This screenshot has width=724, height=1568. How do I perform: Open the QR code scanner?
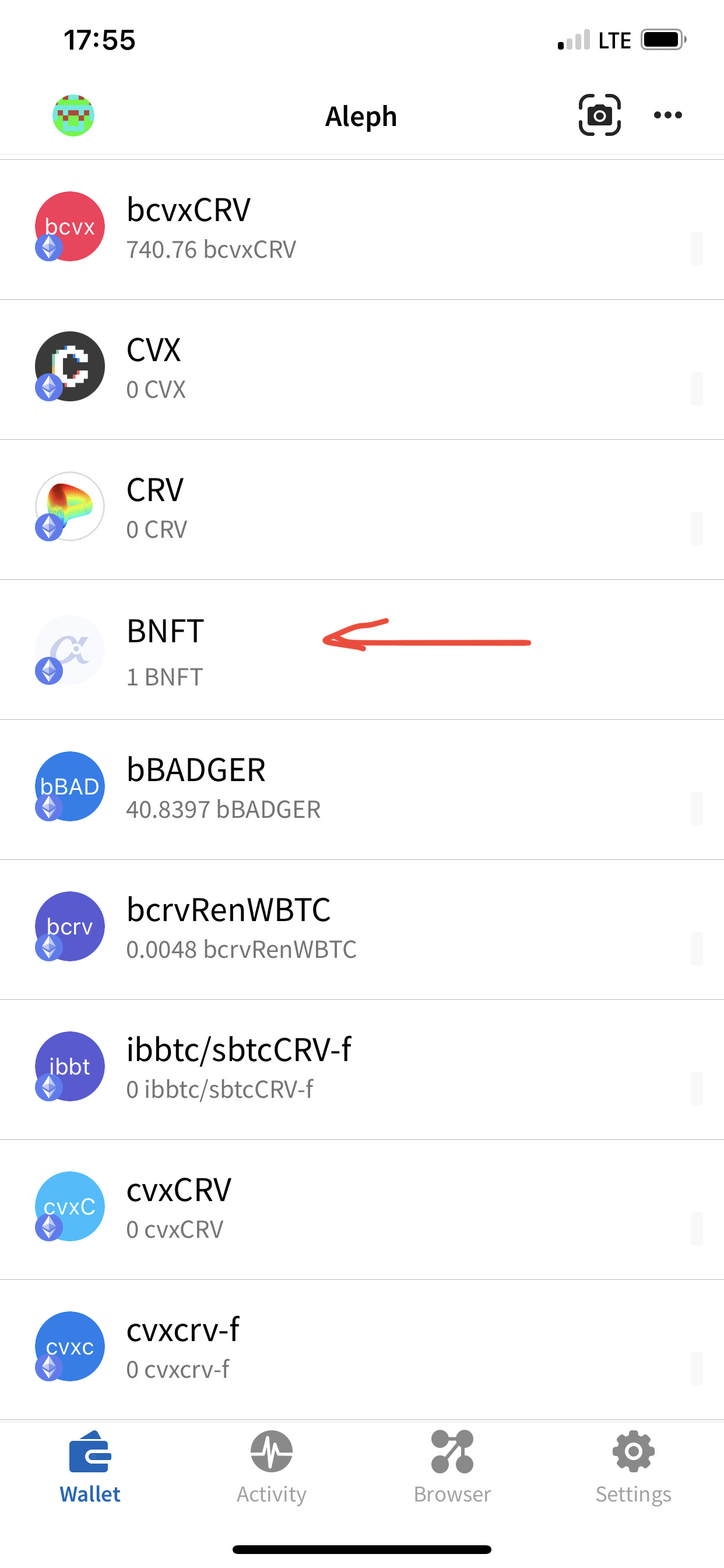coord(599,115)
